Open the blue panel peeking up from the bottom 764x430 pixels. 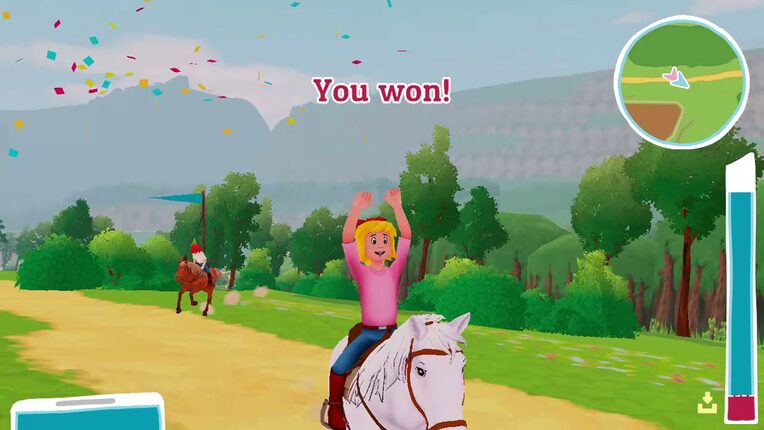point(88,412)
